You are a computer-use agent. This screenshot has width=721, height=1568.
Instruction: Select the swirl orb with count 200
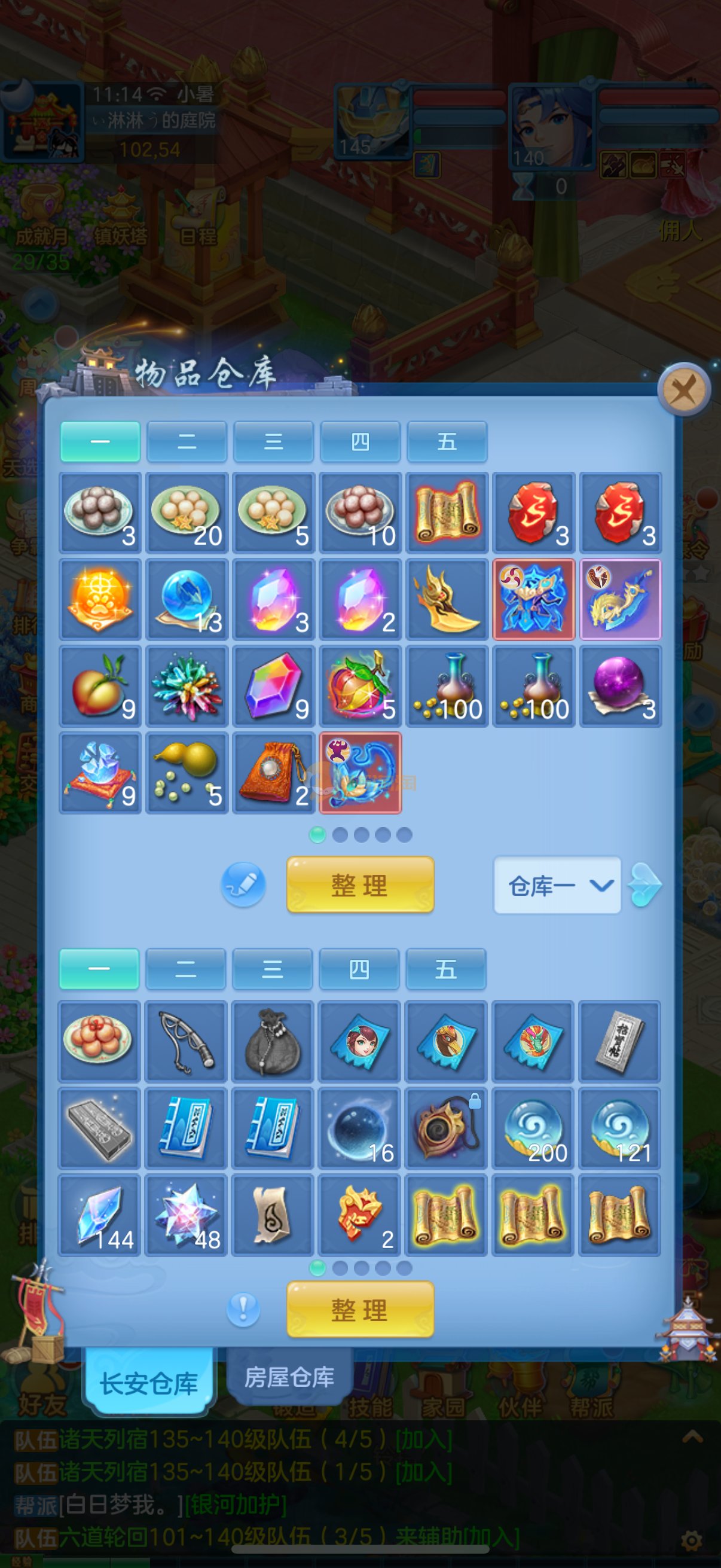point(533,1128)
